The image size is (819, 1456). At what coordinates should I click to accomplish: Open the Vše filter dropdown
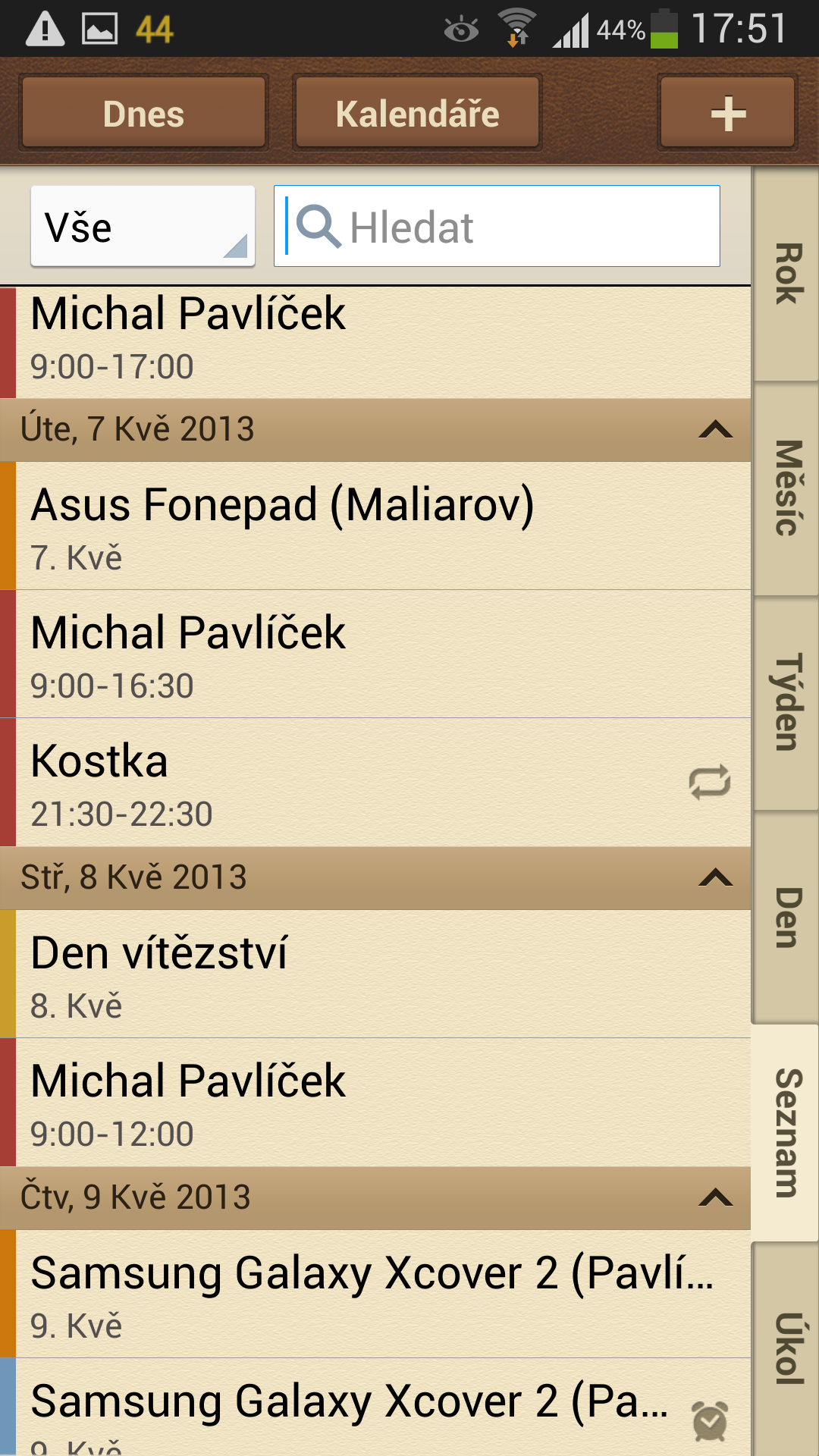[143, 227]
